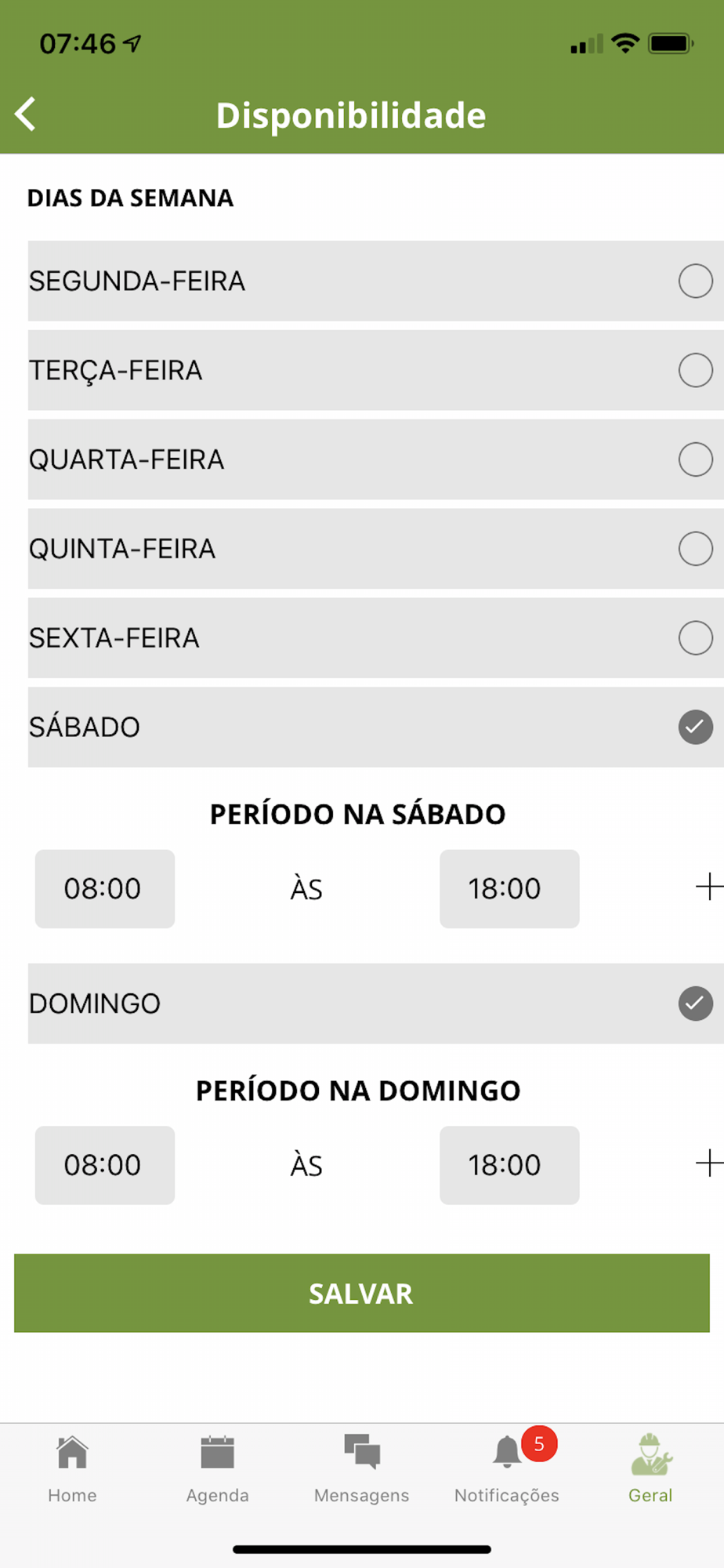Viewport: 724px width, 1568px height.
Task: Switch to the Home tab
Action: [72, 1469]
